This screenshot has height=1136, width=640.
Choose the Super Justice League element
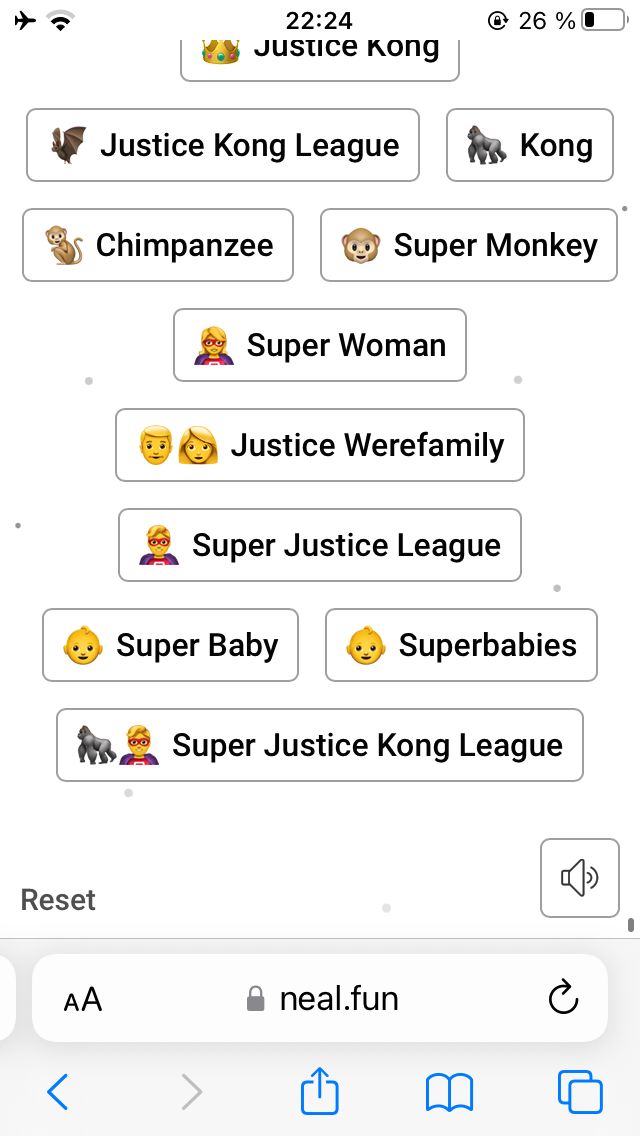click(320, 545)
